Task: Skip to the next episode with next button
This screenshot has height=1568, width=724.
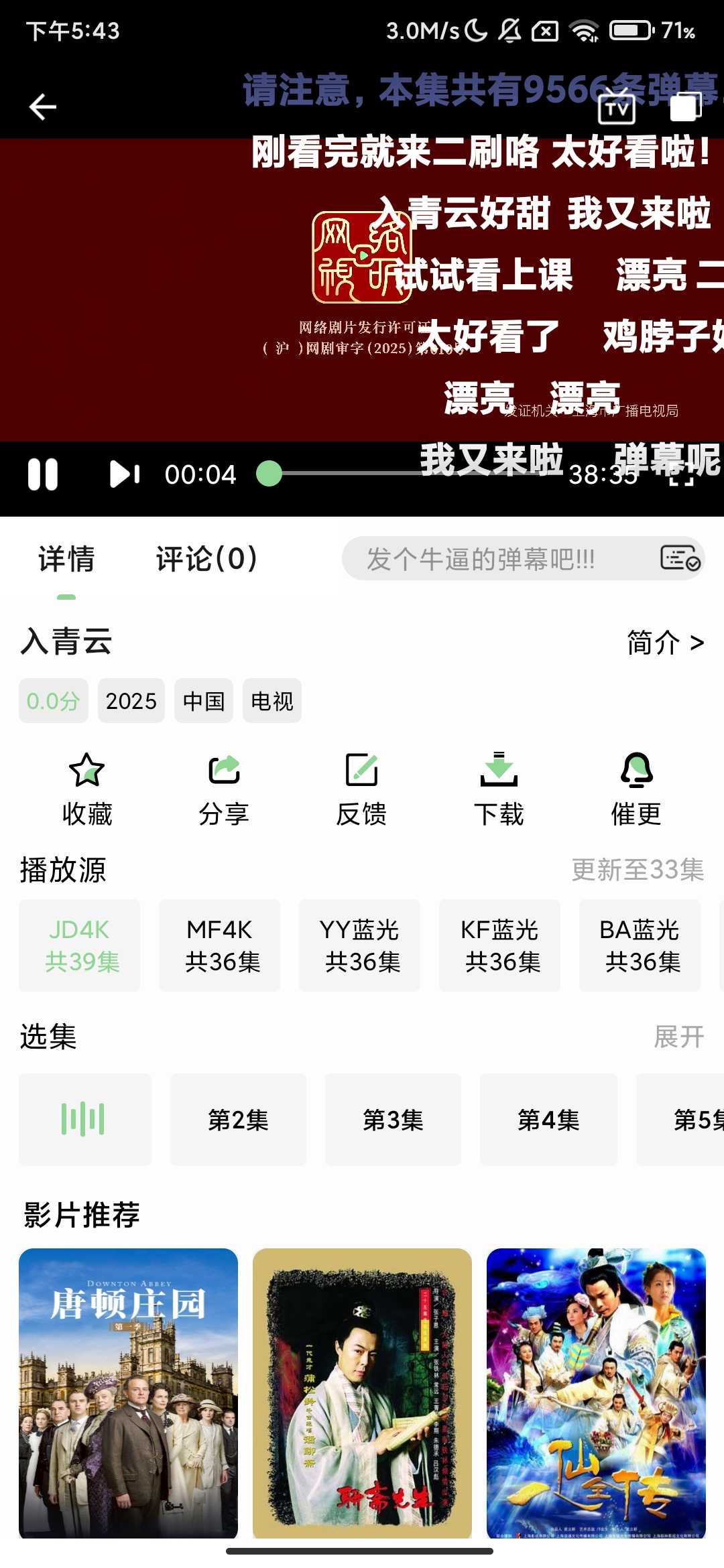Action: pos(124,474)
